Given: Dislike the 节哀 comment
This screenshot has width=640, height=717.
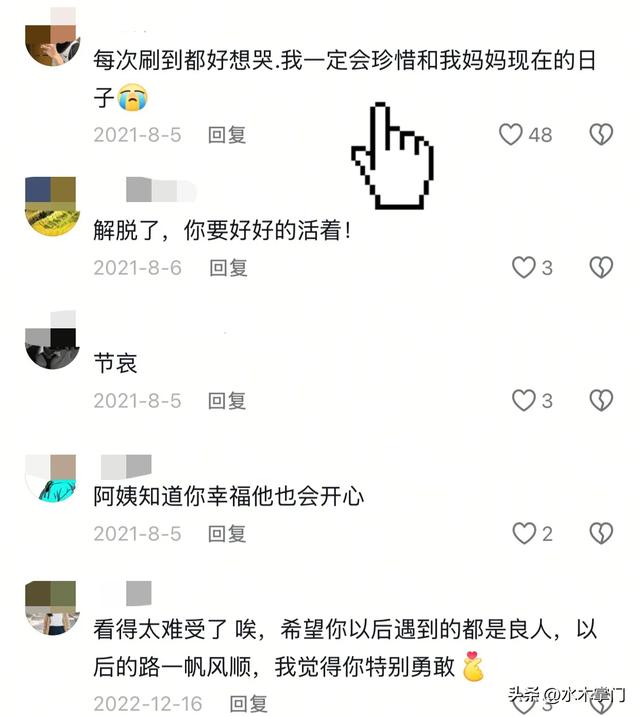Looking at the screenshot, I should coord(600,400).
